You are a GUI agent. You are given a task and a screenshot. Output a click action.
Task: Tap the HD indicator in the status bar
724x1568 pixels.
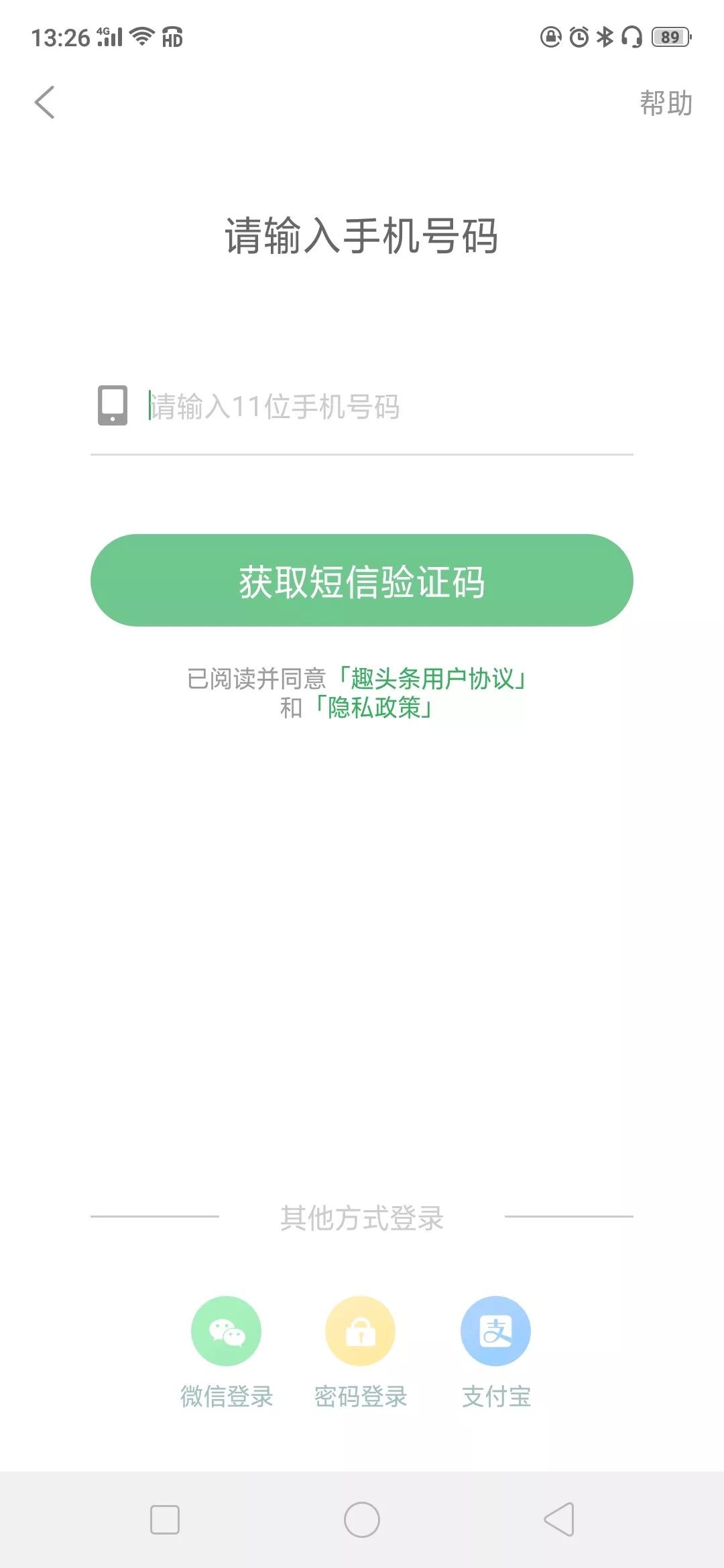coord(173,37)
